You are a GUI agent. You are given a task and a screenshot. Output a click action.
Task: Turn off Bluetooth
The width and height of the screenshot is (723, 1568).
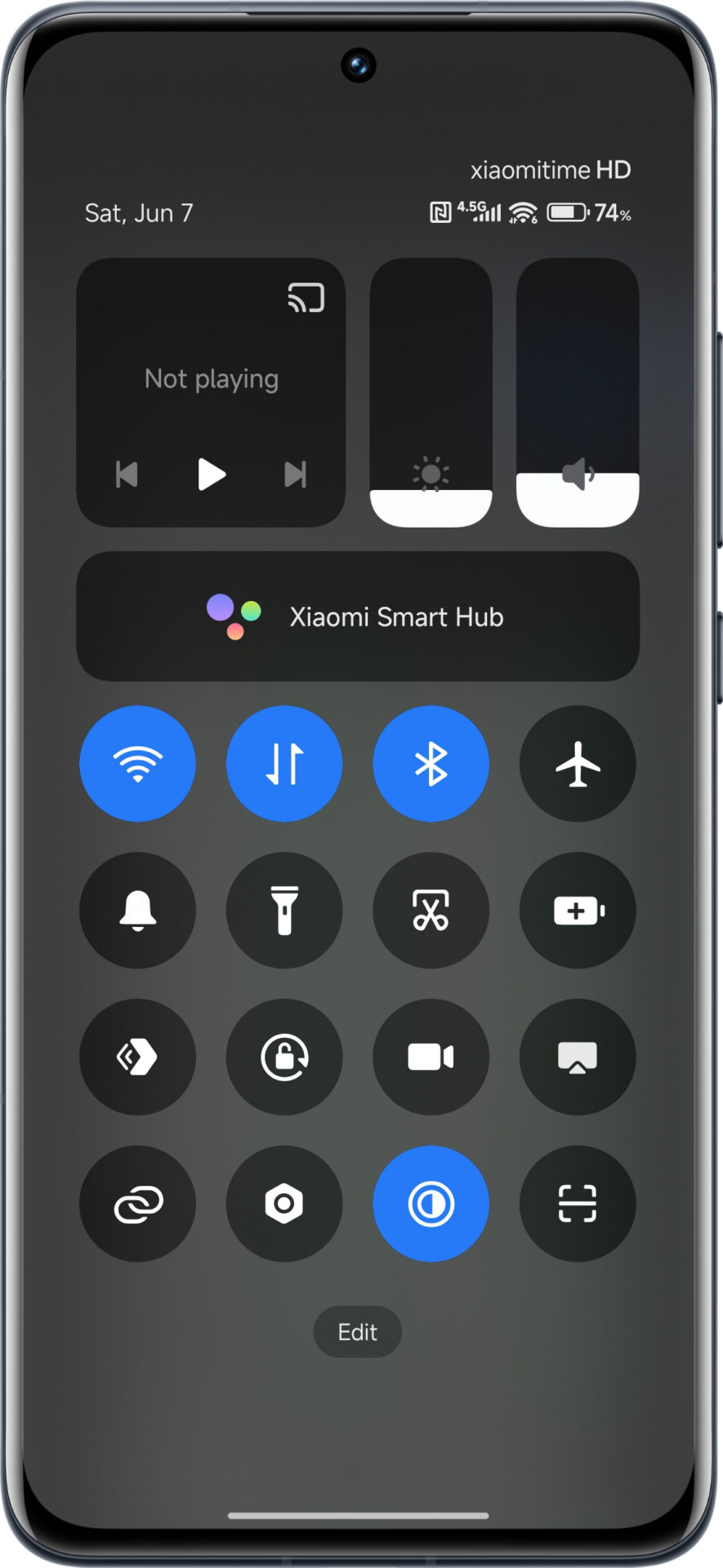coord(431,764)
